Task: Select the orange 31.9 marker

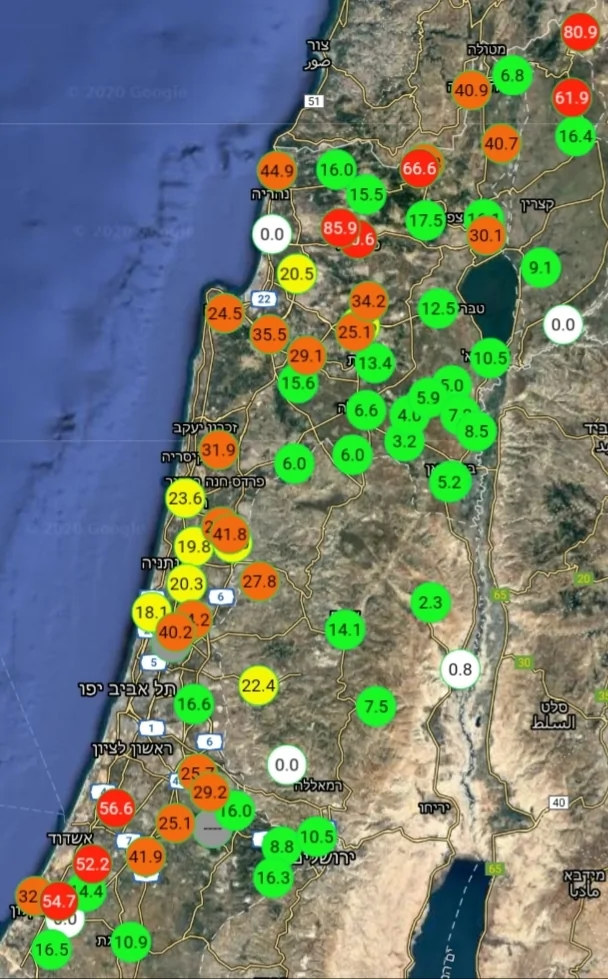Action: pyautogui.click(x=218, y=451)
